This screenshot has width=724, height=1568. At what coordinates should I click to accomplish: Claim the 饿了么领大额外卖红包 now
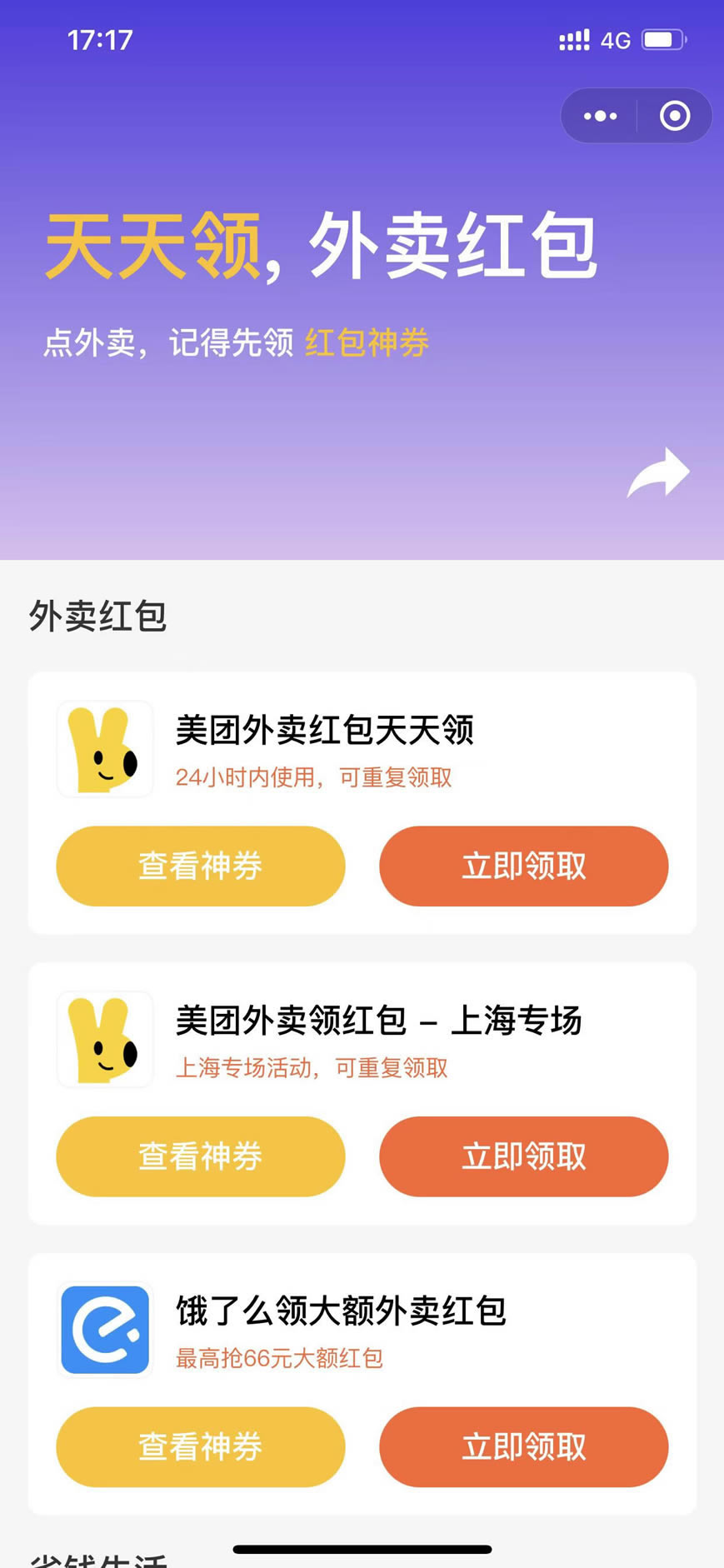pyautogui.click(x=524, y=1447)
